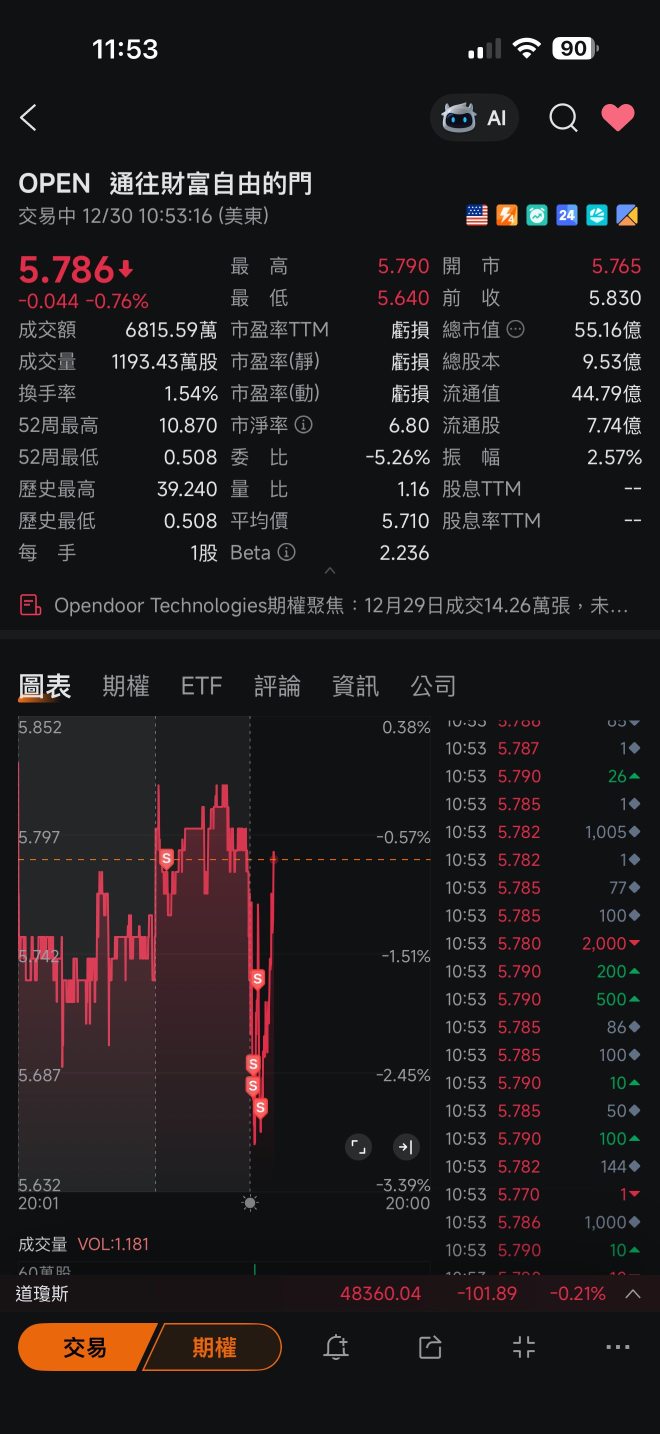This screenshot has height=1434, width=660.
Task: Tap the info icon next to 總市值
Action: pos(516,329)
